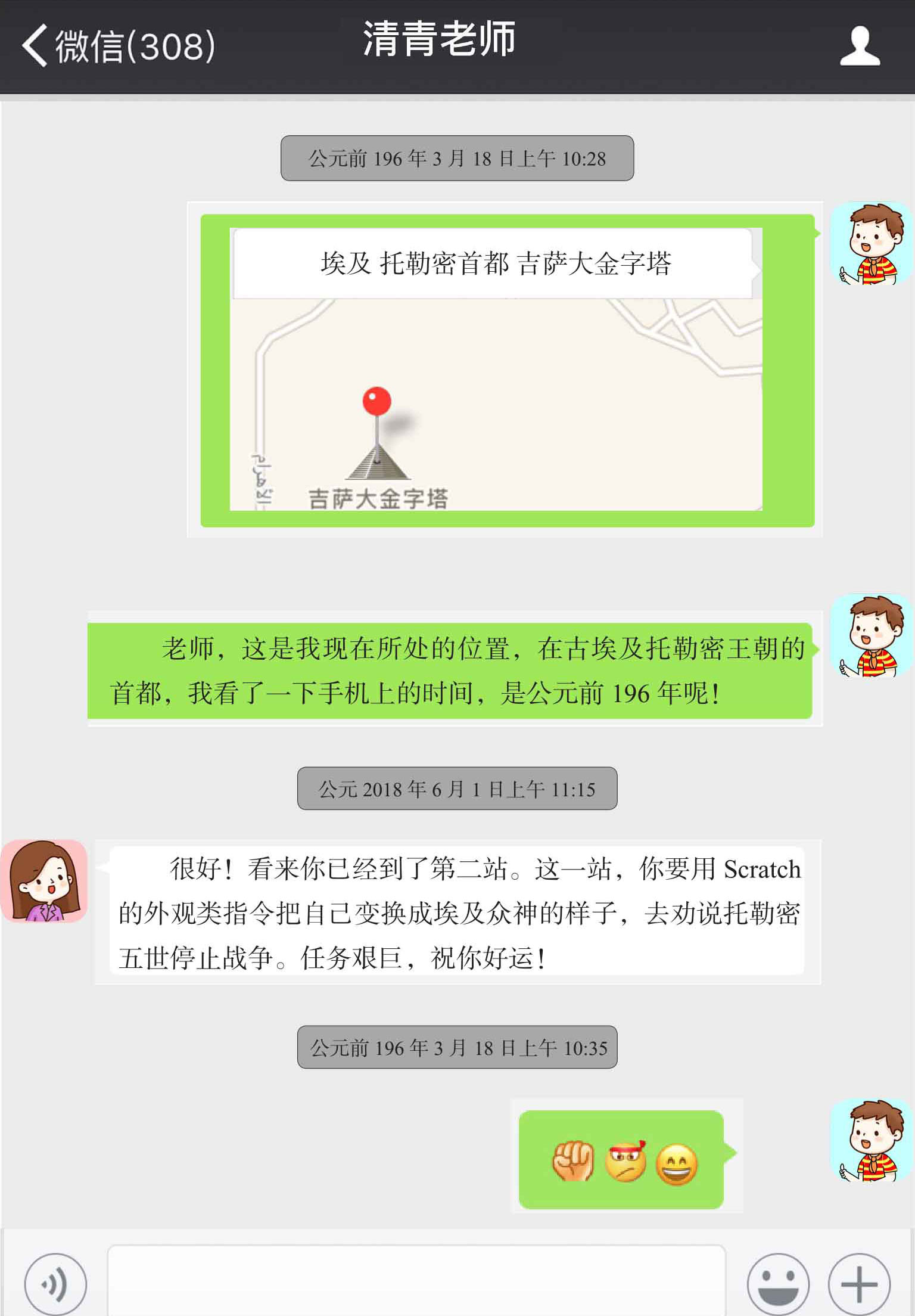Tap 清青老师's avatar beside her message

[x=45, y=881]
